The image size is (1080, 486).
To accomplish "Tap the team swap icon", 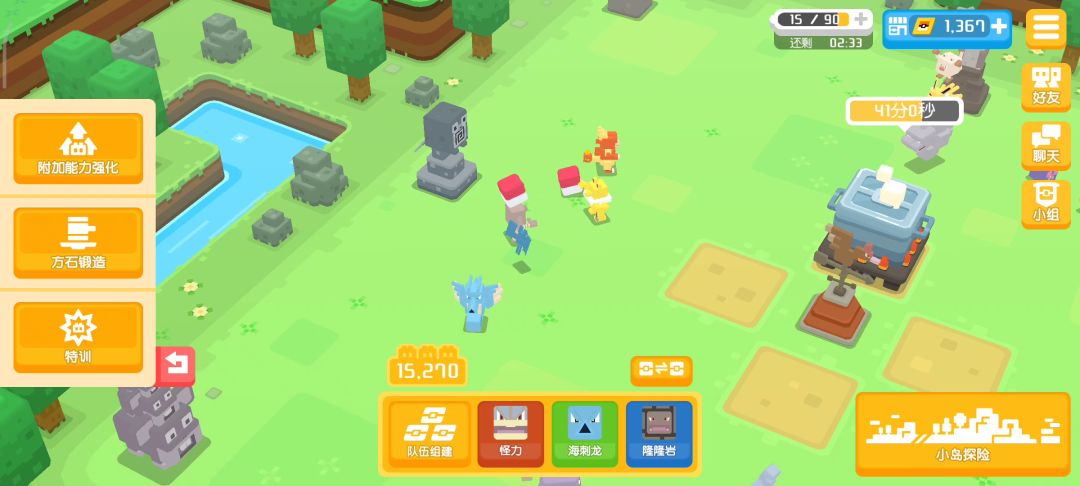I will coord(661,370).
